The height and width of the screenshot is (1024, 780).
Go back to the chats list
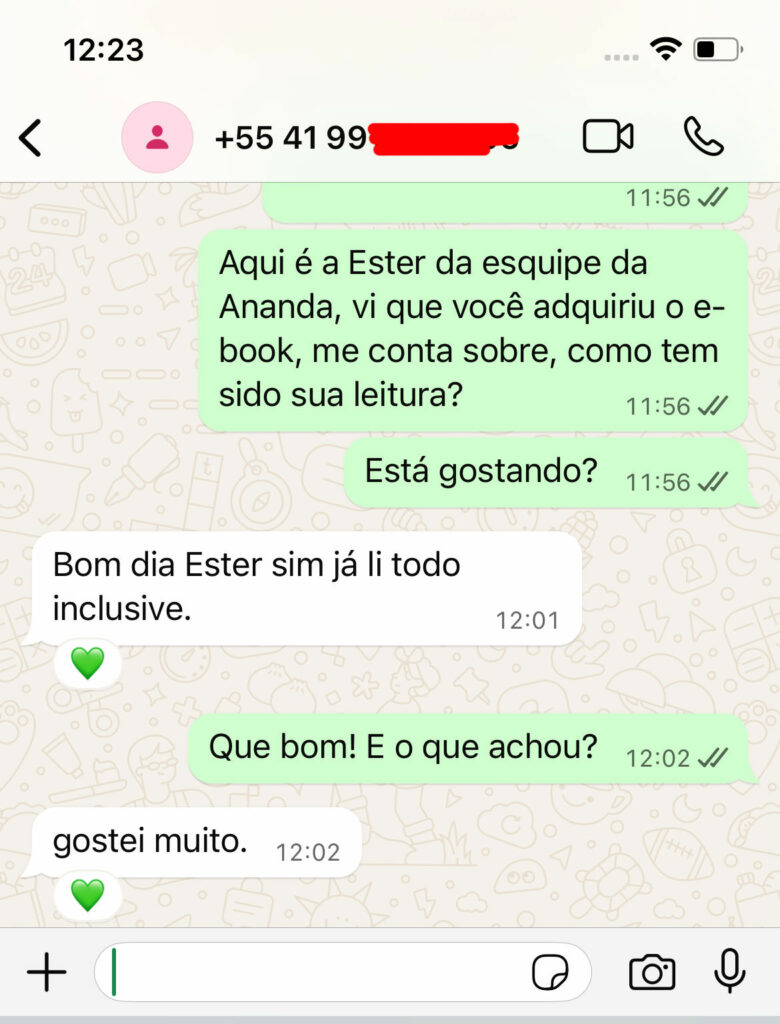(32, 138)
